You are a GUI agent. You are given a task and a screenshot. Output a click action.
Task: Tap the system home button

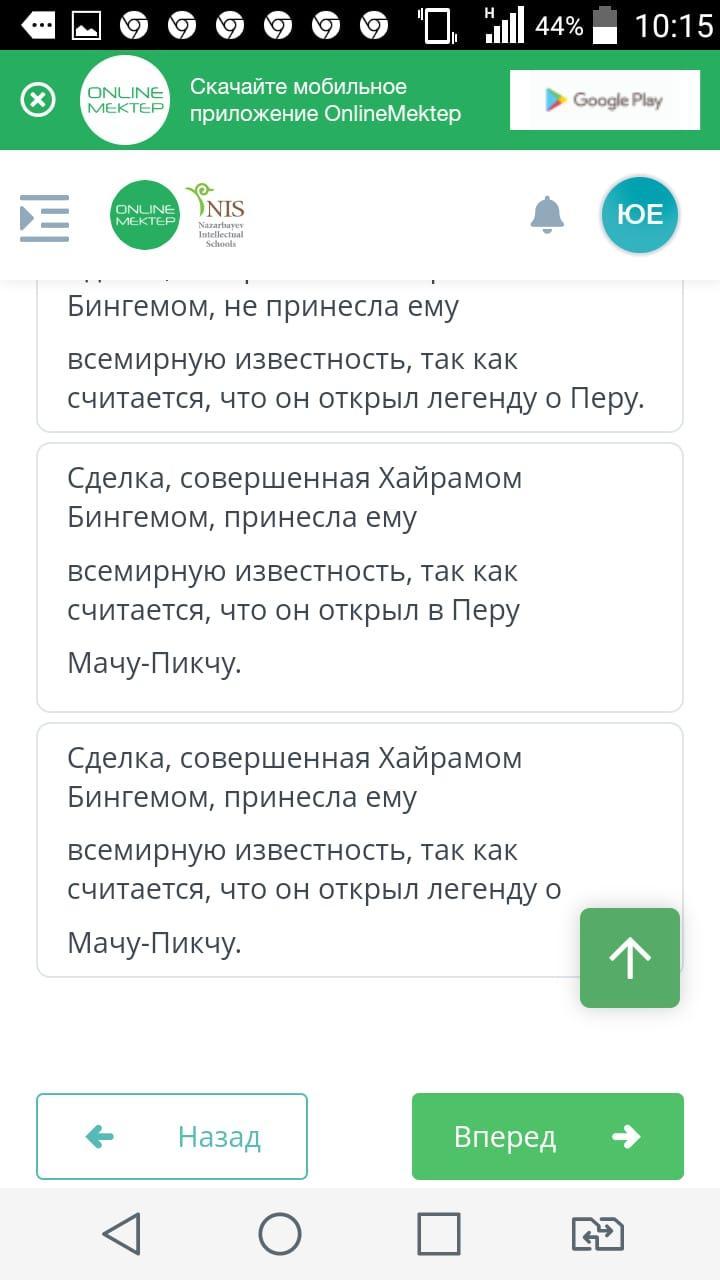tap(280, 1234)
